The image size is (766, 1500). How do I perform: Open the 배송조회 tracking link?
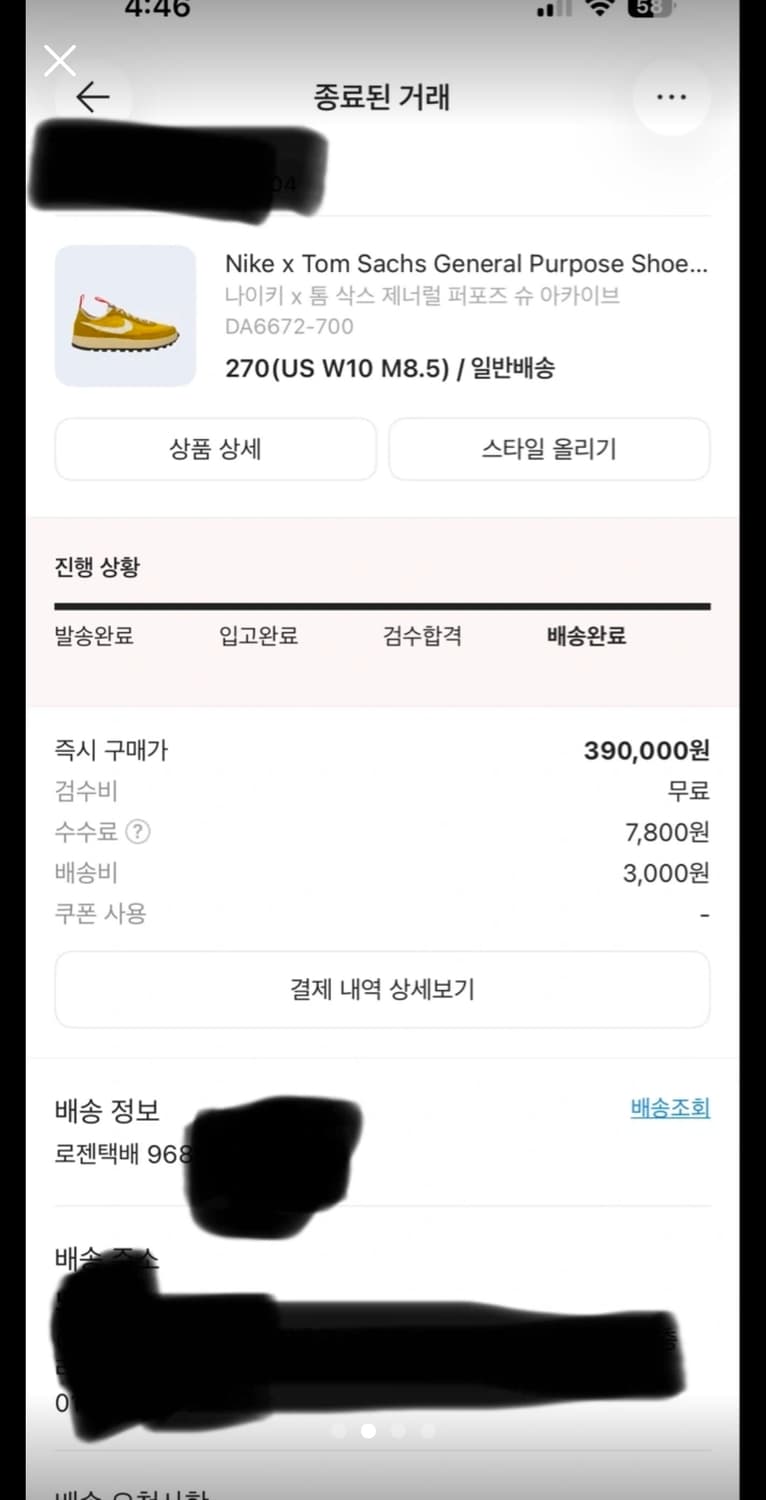tap(670, 1108)
